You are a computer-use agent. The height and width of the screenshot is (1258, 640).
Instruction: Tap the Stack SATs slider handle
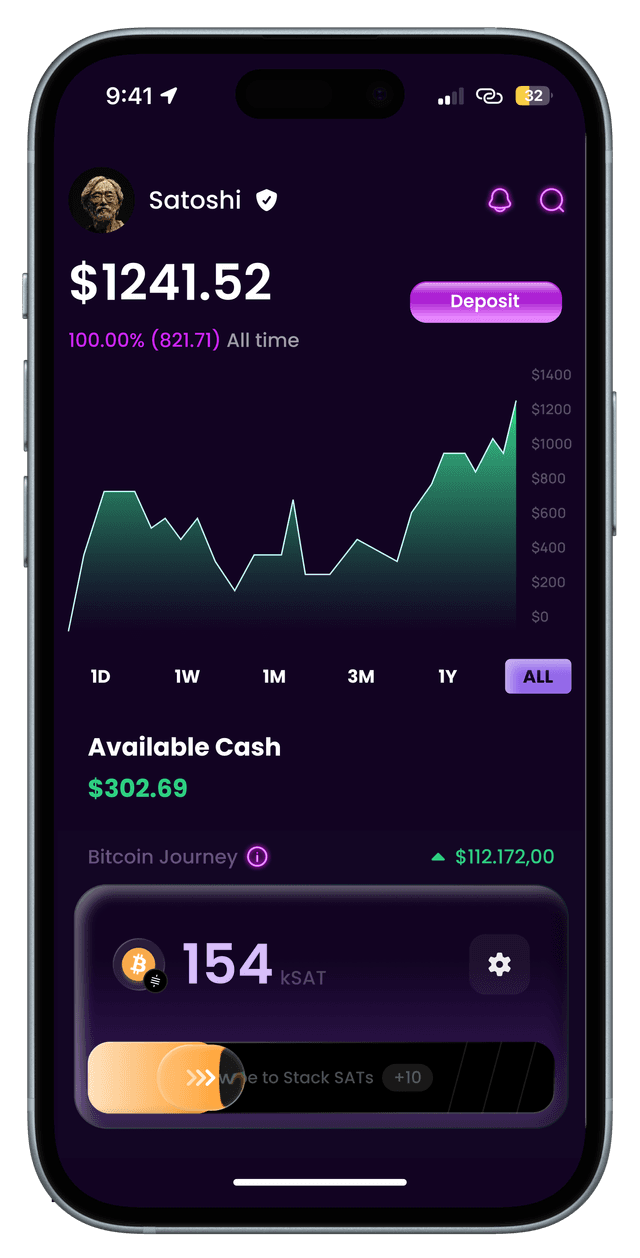[x=200, y=1078]
